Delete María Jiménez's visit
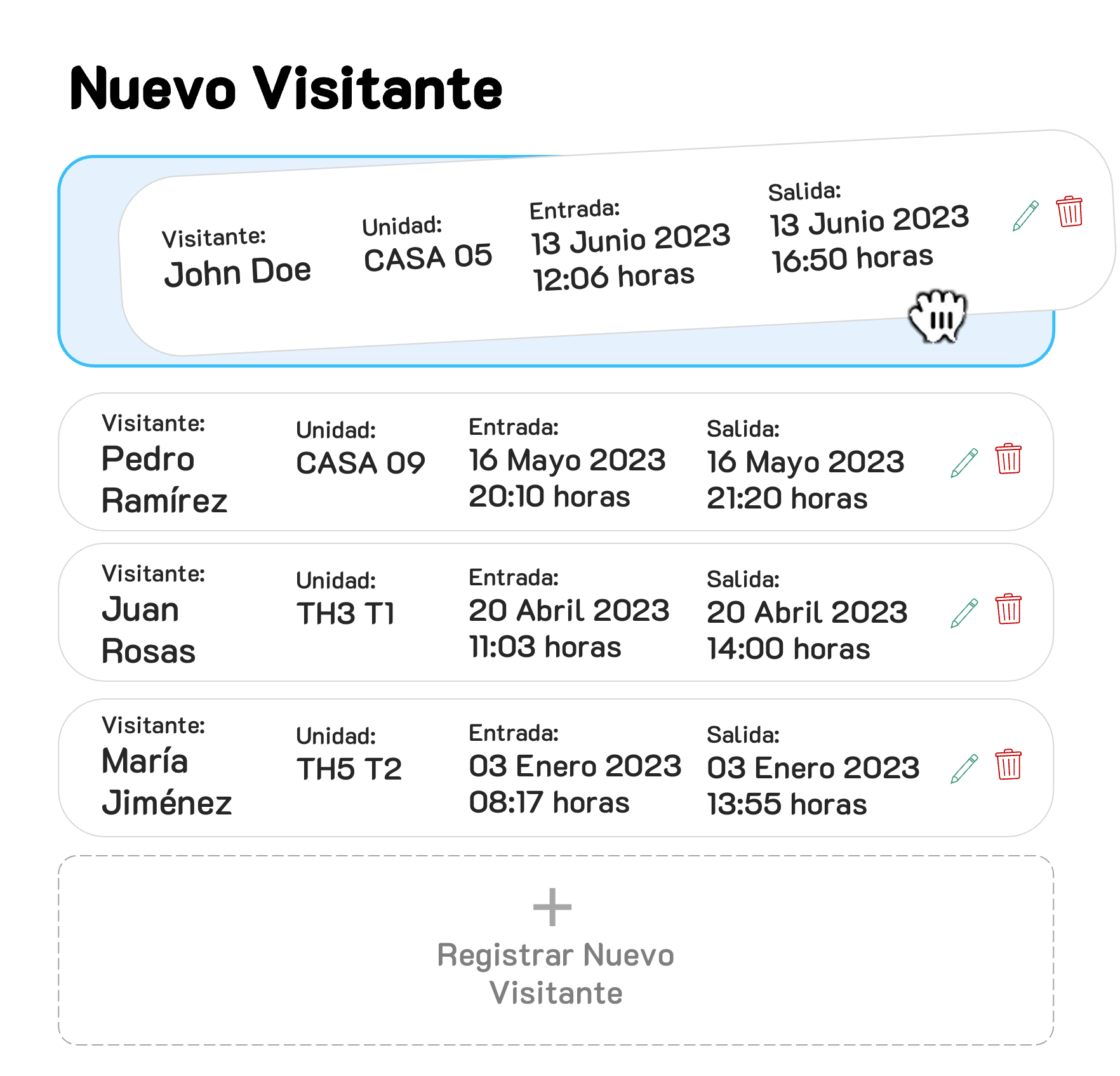Screen dimensions: 1120x1076 point(1008,765)
